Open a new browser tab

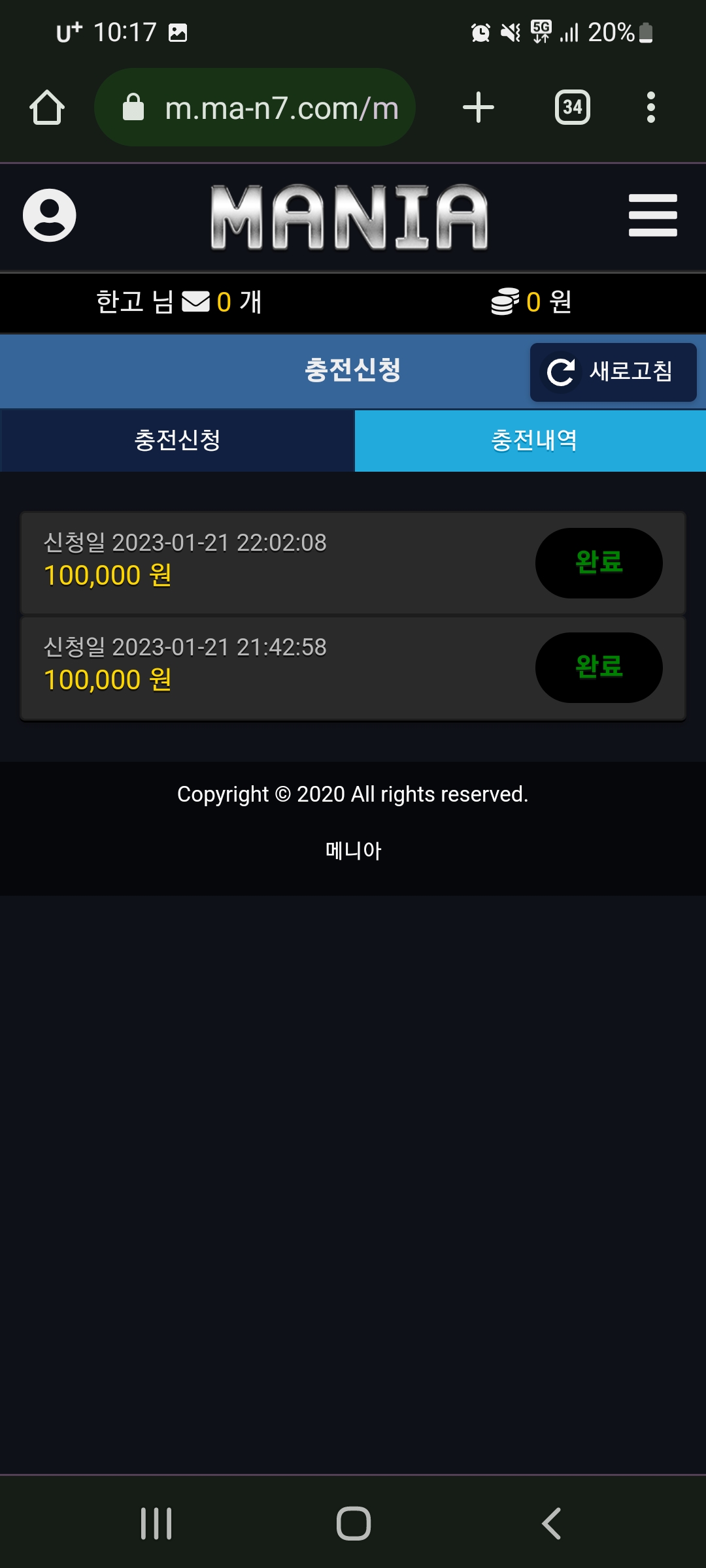[x=478, y=108]
